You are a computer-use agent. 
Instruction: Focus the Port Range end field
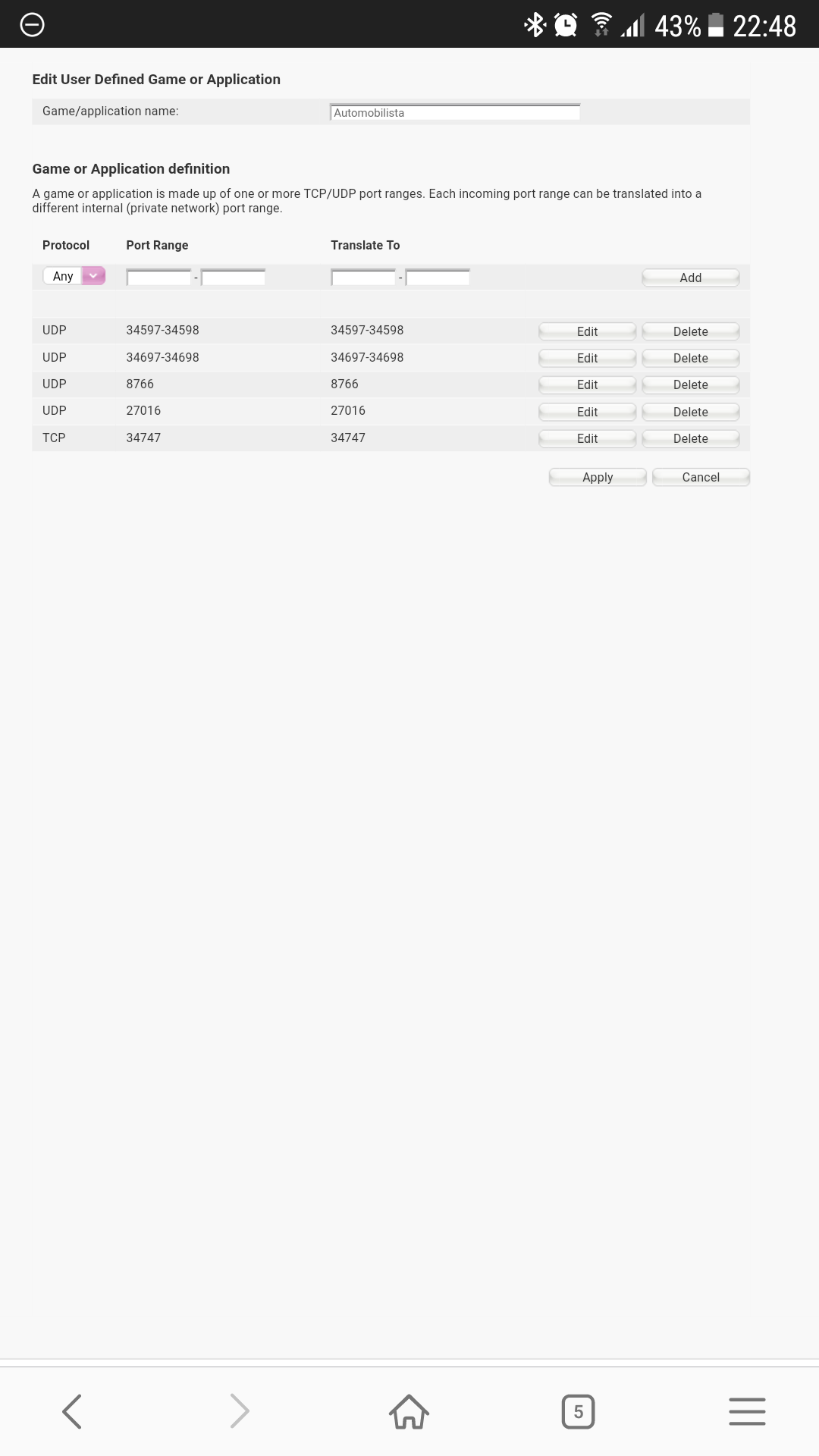pyautogui.click(x=234, y=278)
